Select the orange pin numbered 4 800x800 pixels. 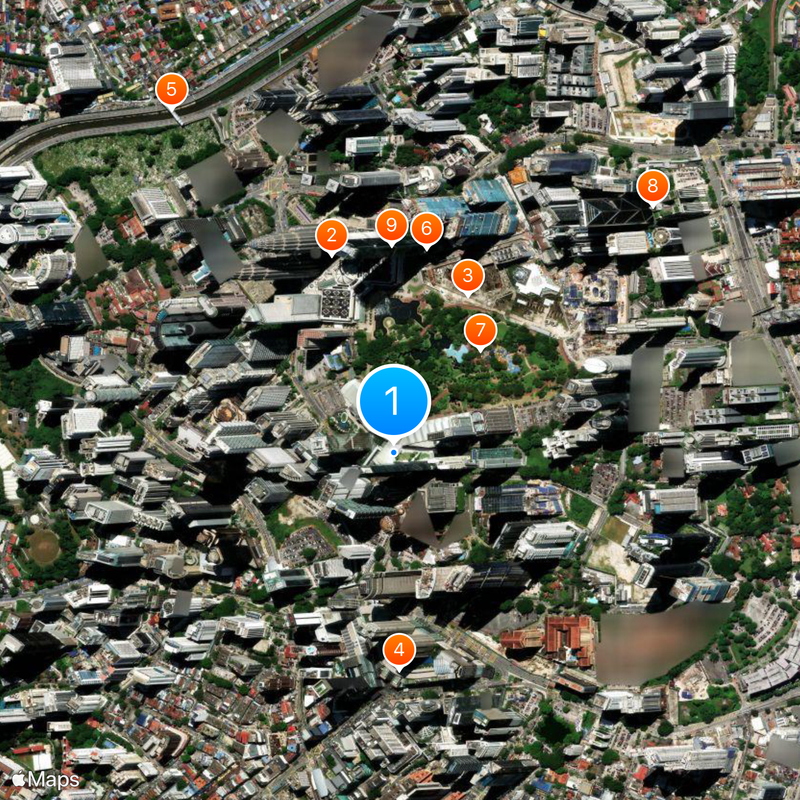(399, 651)
